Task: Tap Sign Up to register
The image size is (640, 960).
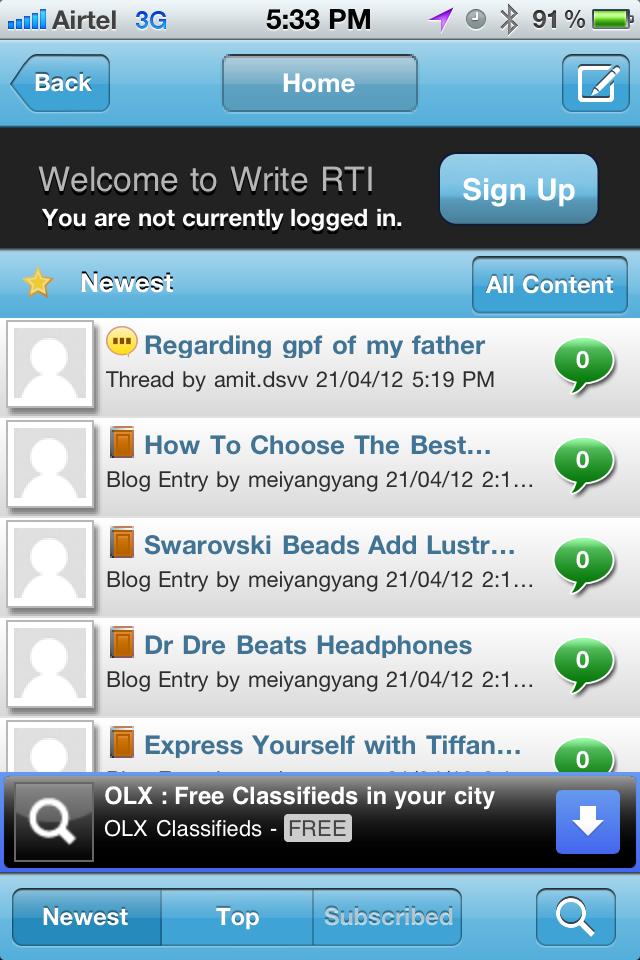Action: pos(518,189)
